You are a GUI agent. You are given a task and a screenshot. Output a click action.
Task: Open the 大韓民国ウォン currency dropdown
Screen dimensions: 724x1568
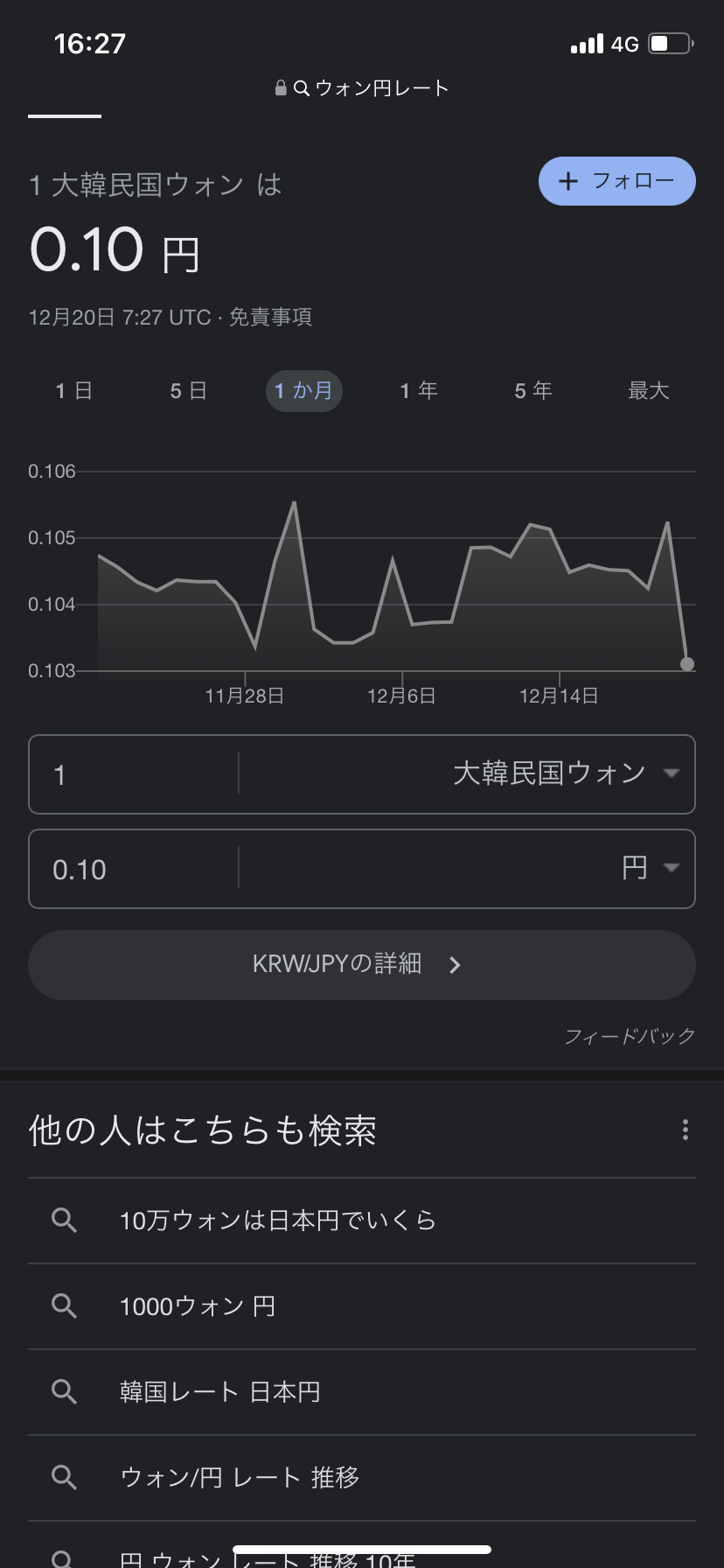click(468, 774)
